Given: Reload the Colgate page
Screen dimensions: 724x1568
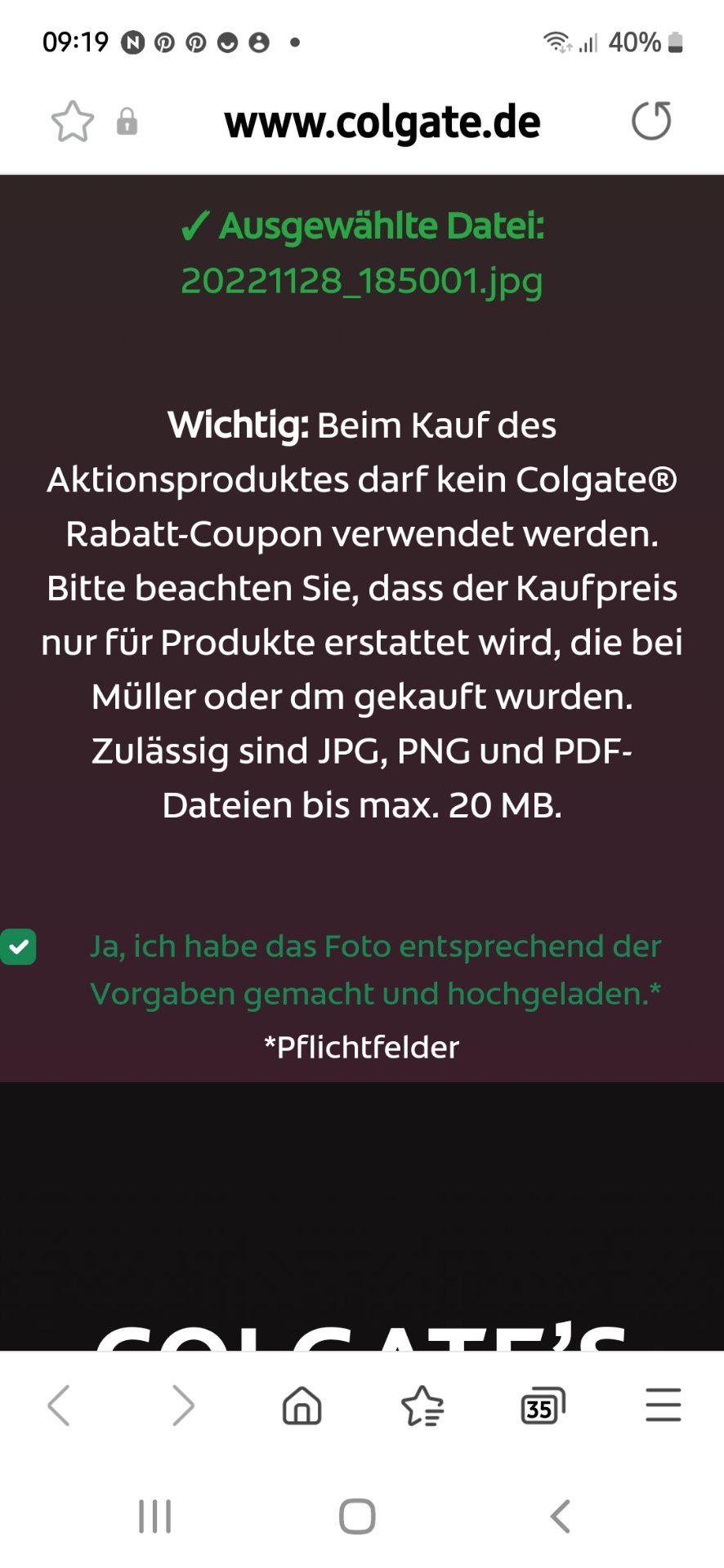Looking at the screenshot, I should point(651,121).
